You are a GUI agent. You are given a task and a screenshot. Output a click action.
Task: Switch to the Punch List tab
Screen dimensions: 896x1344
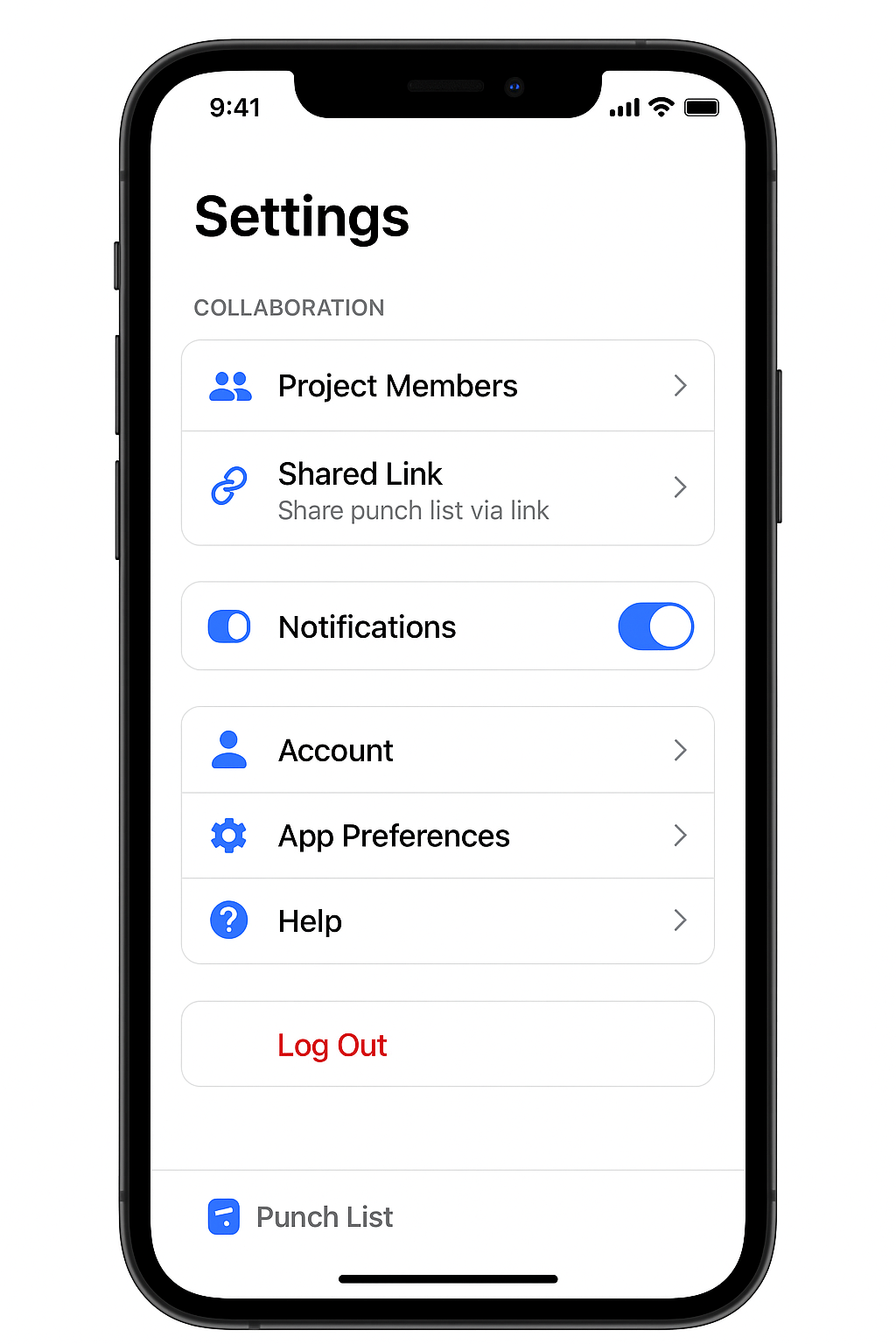[302, 1216]
